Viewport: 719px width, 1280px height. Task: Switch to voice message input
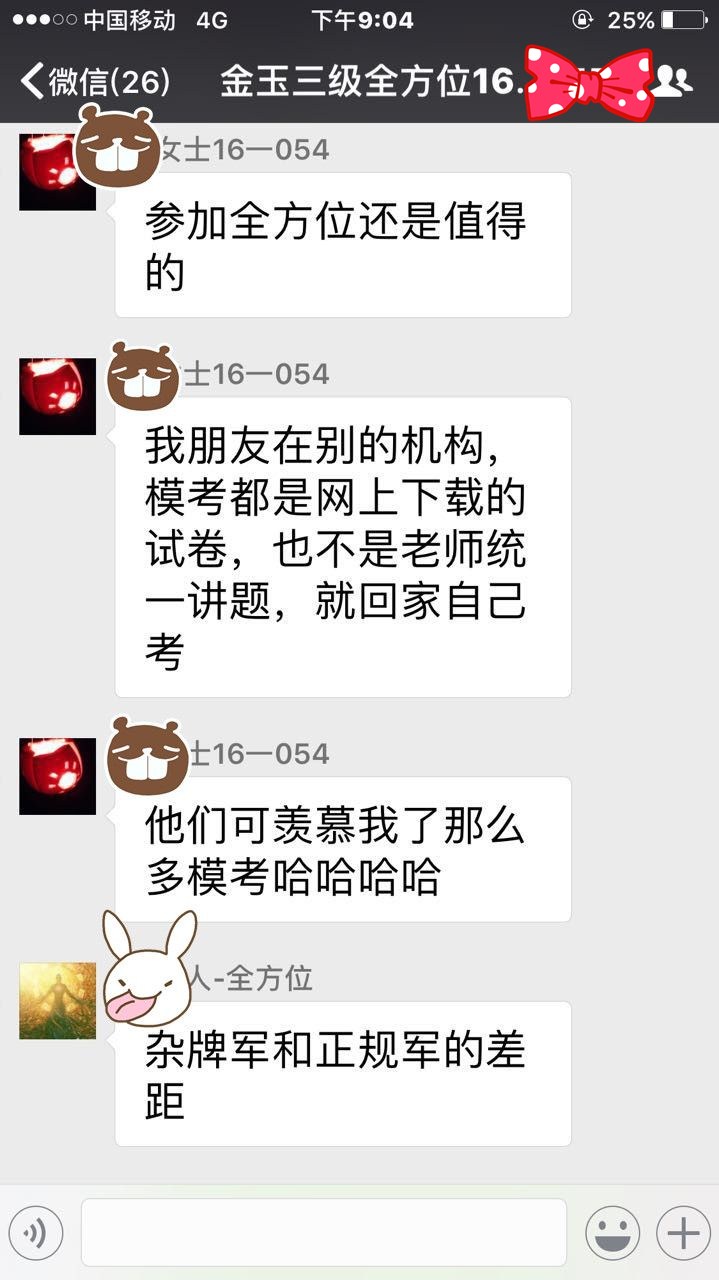(36, 1233)
